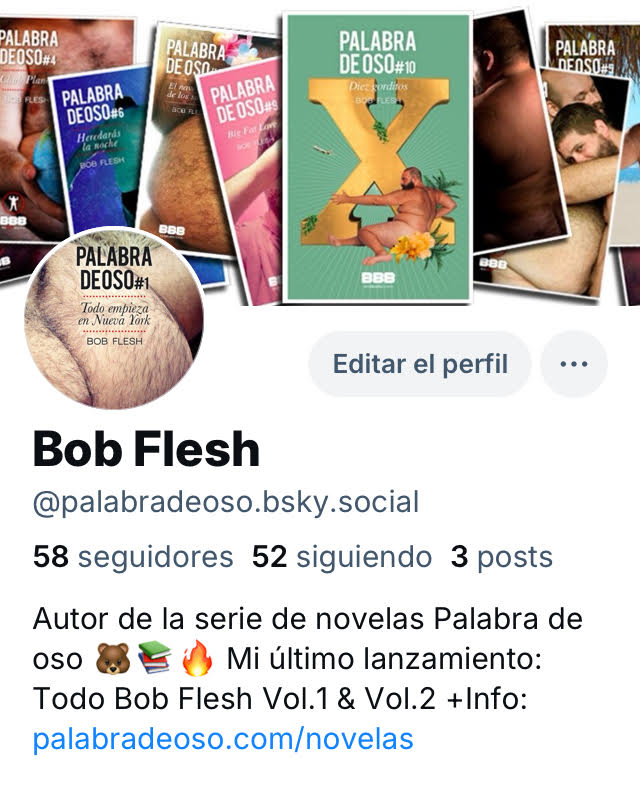Open the palabradeoso.com/novelas link
Screen dimensions: 640x791
[223, 739]
